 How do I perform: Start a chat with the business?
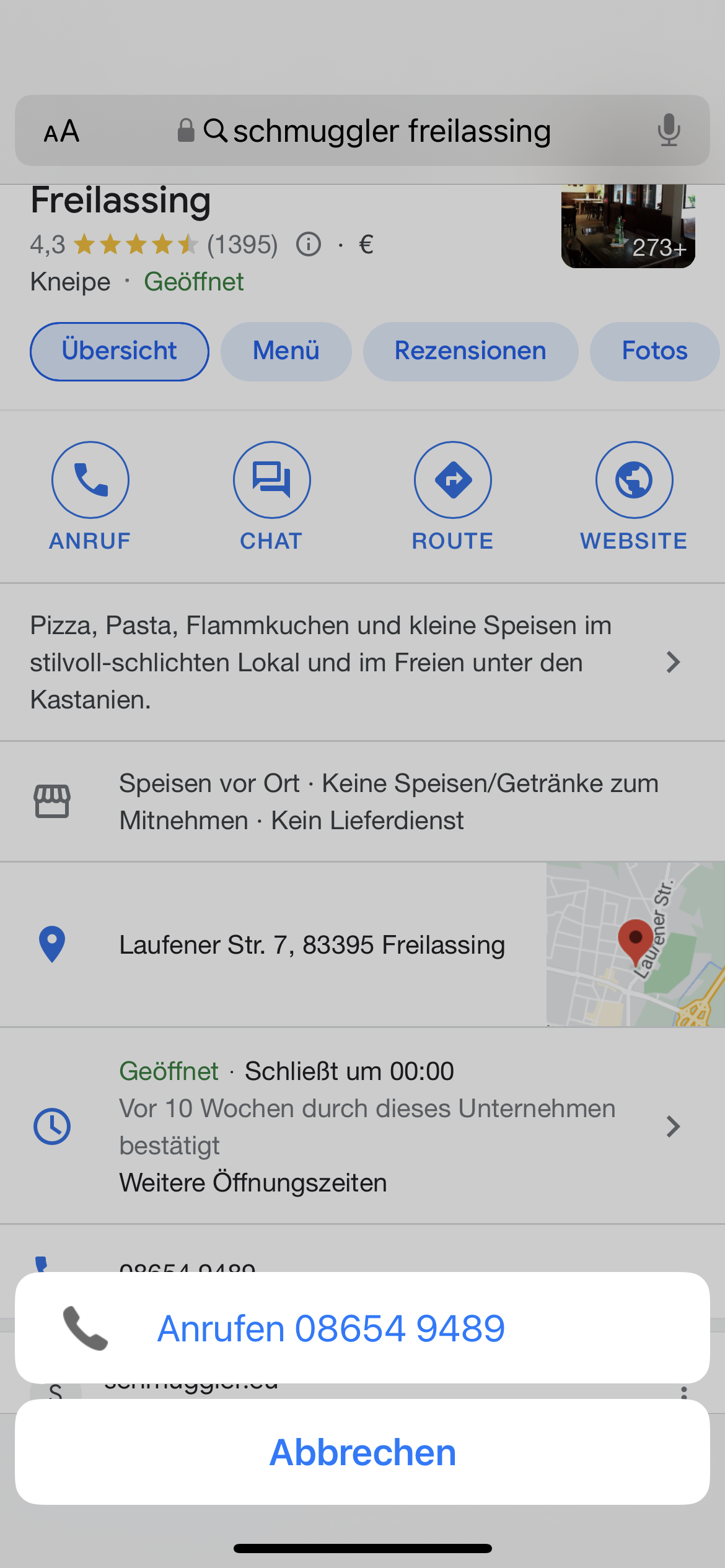(271, 480)
